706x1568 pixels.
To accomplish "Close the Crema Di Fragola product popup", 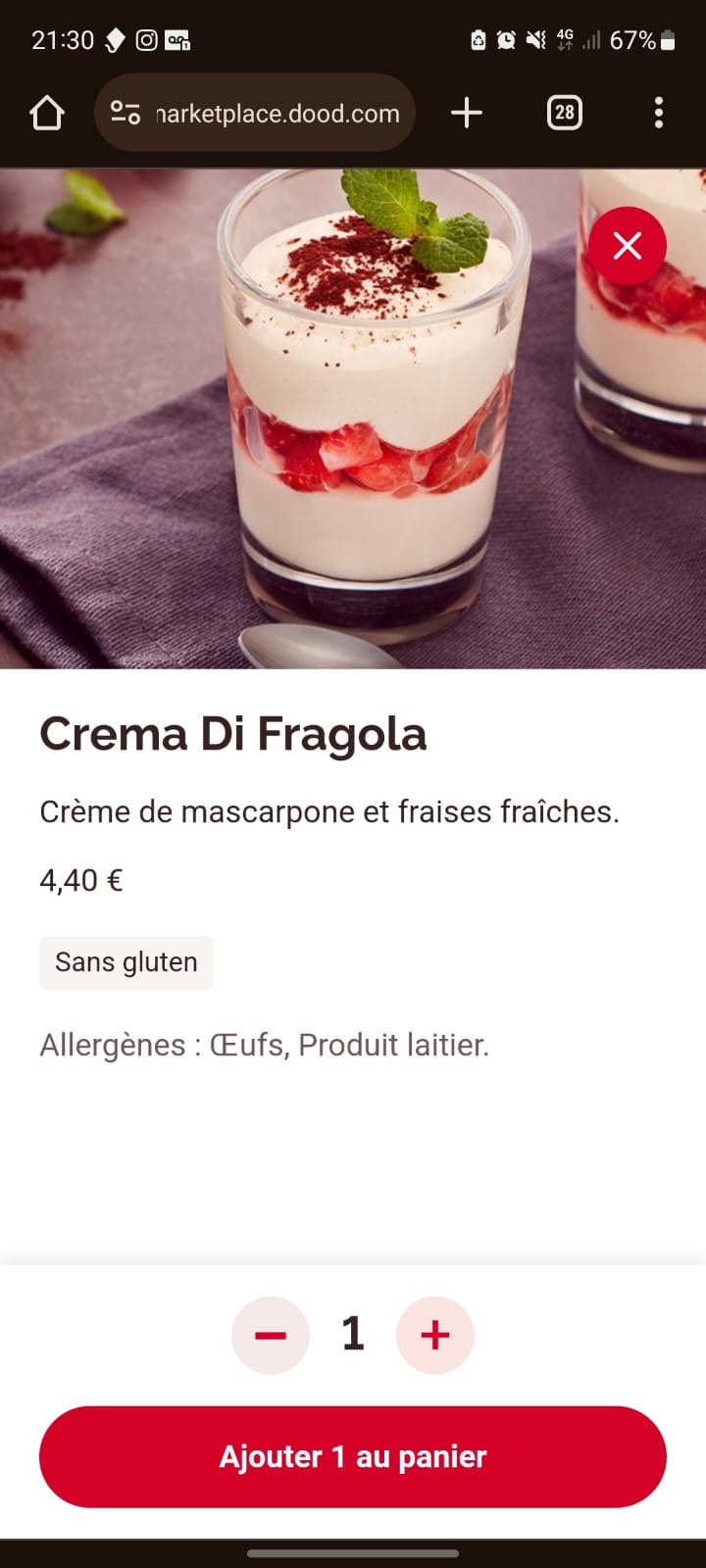I will (x=628, y=246).
